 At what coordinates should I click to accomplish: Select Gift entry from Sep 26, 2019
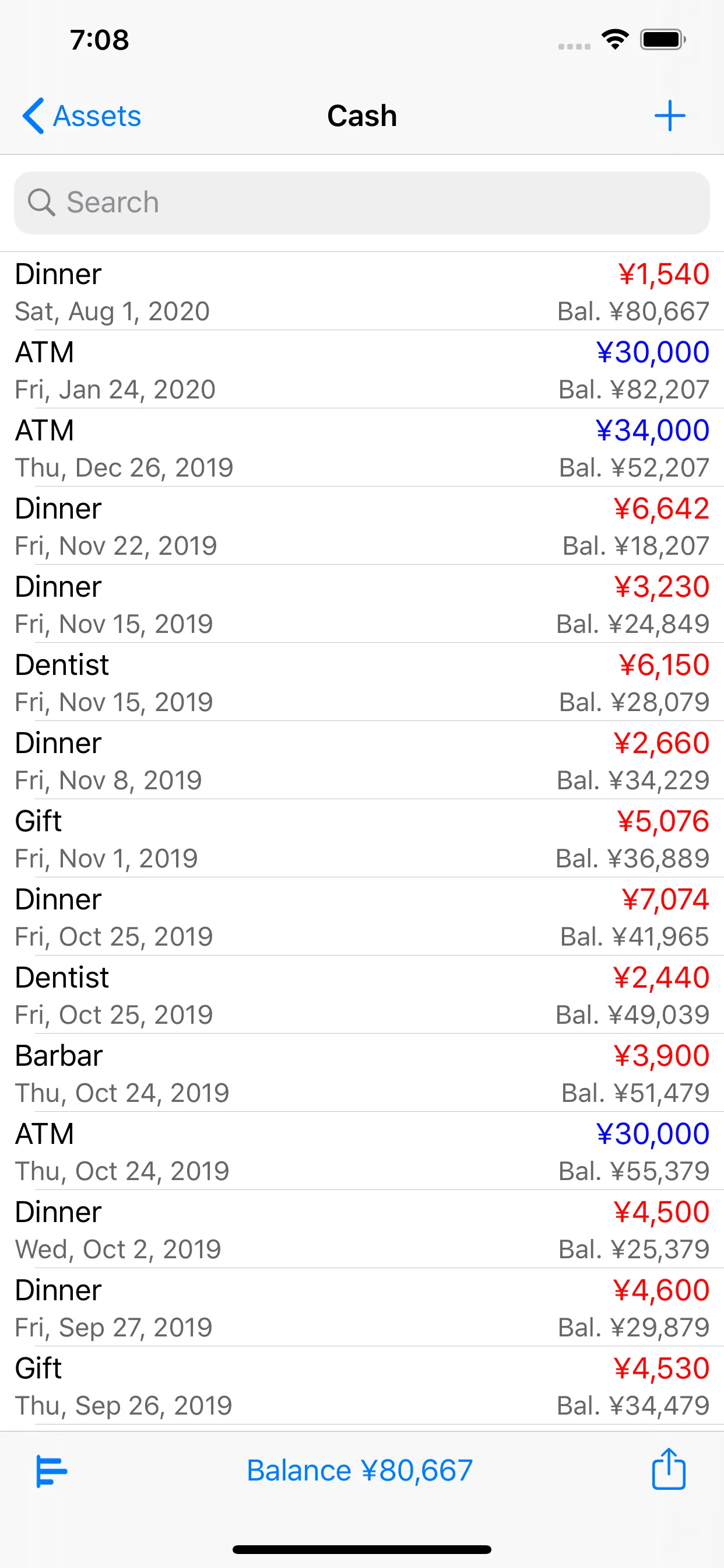(x=362, y=1385)
